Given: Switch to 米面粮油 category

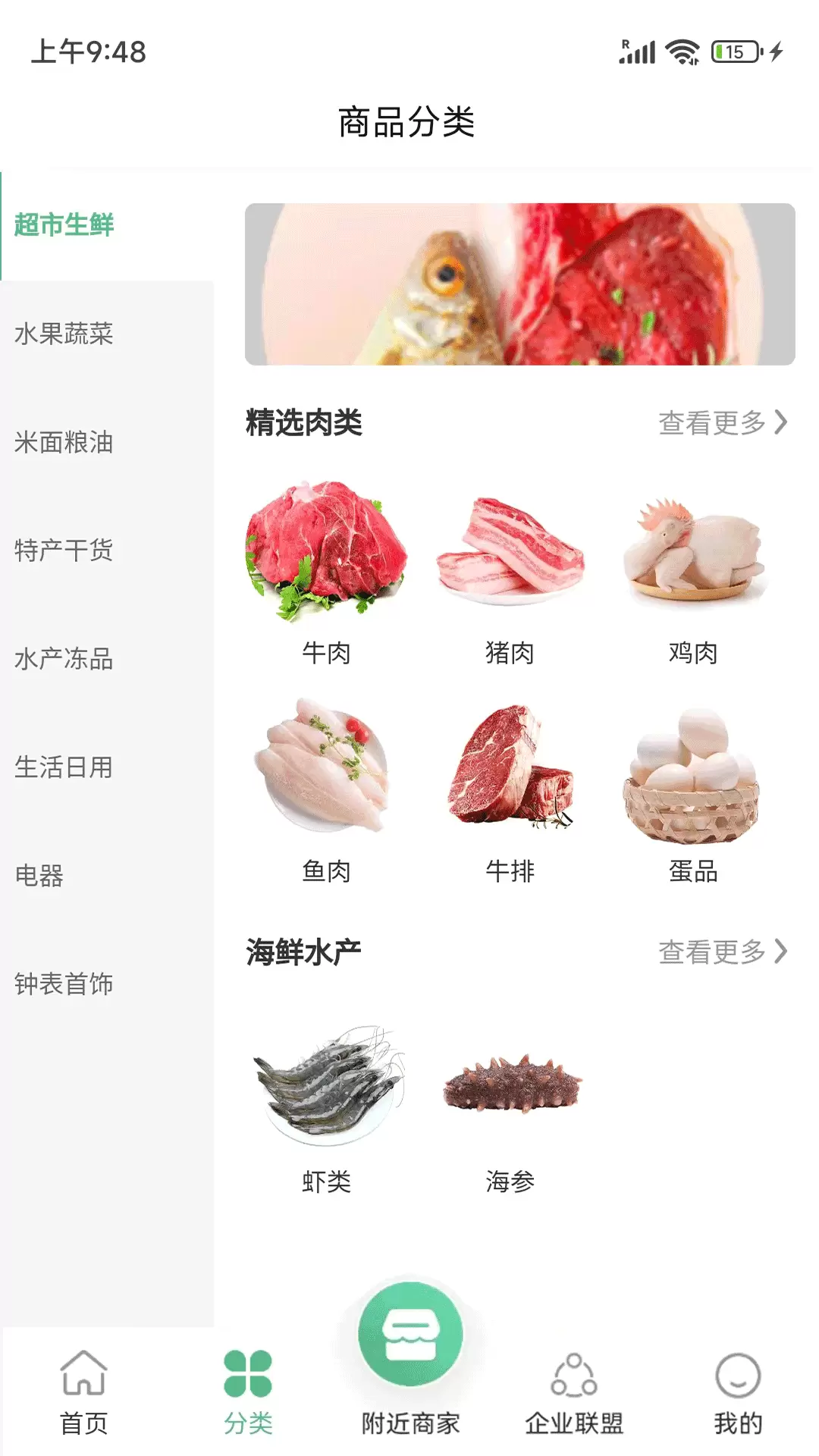Looking at the screenshot, I should (107, 443).
